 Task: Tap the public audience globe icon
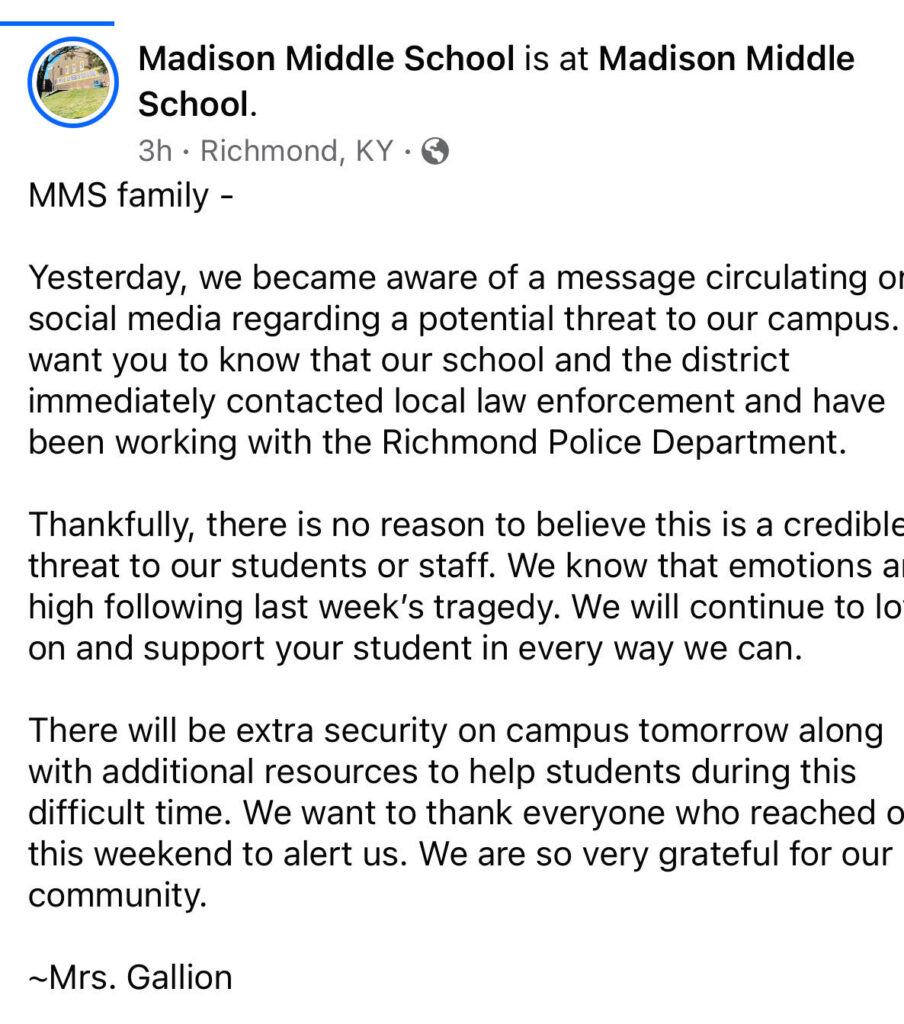tap(435, 151)
